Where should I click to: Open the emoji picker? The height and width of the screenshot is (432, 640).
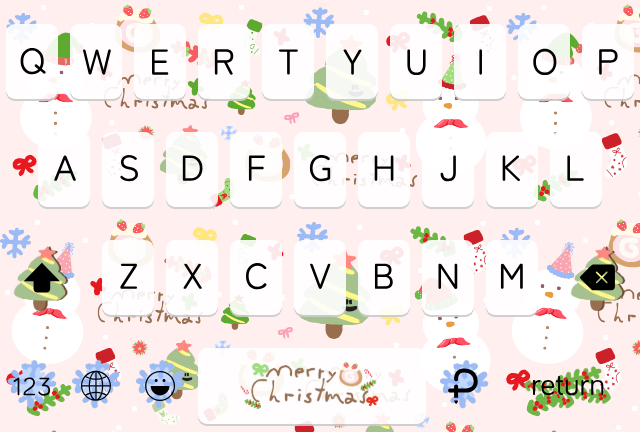point(161,384)
